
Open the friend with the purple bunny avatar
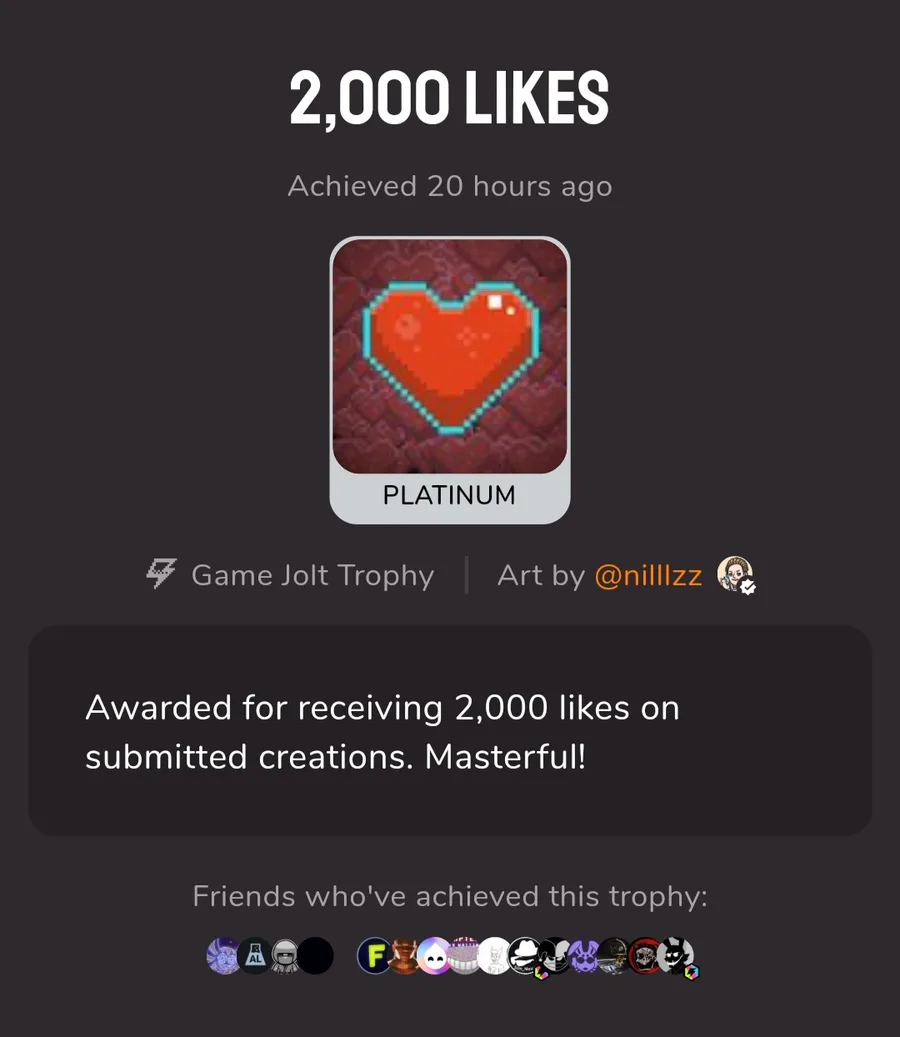(x=582, y=956)
